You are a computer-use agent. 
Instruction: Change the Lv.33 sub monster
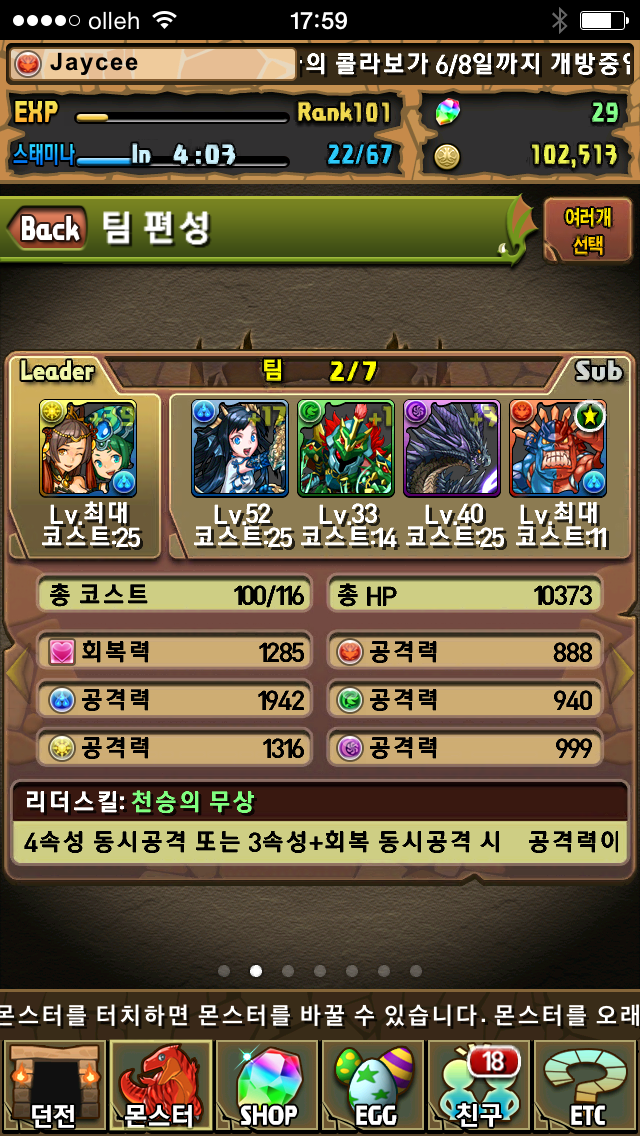(345, 447)
